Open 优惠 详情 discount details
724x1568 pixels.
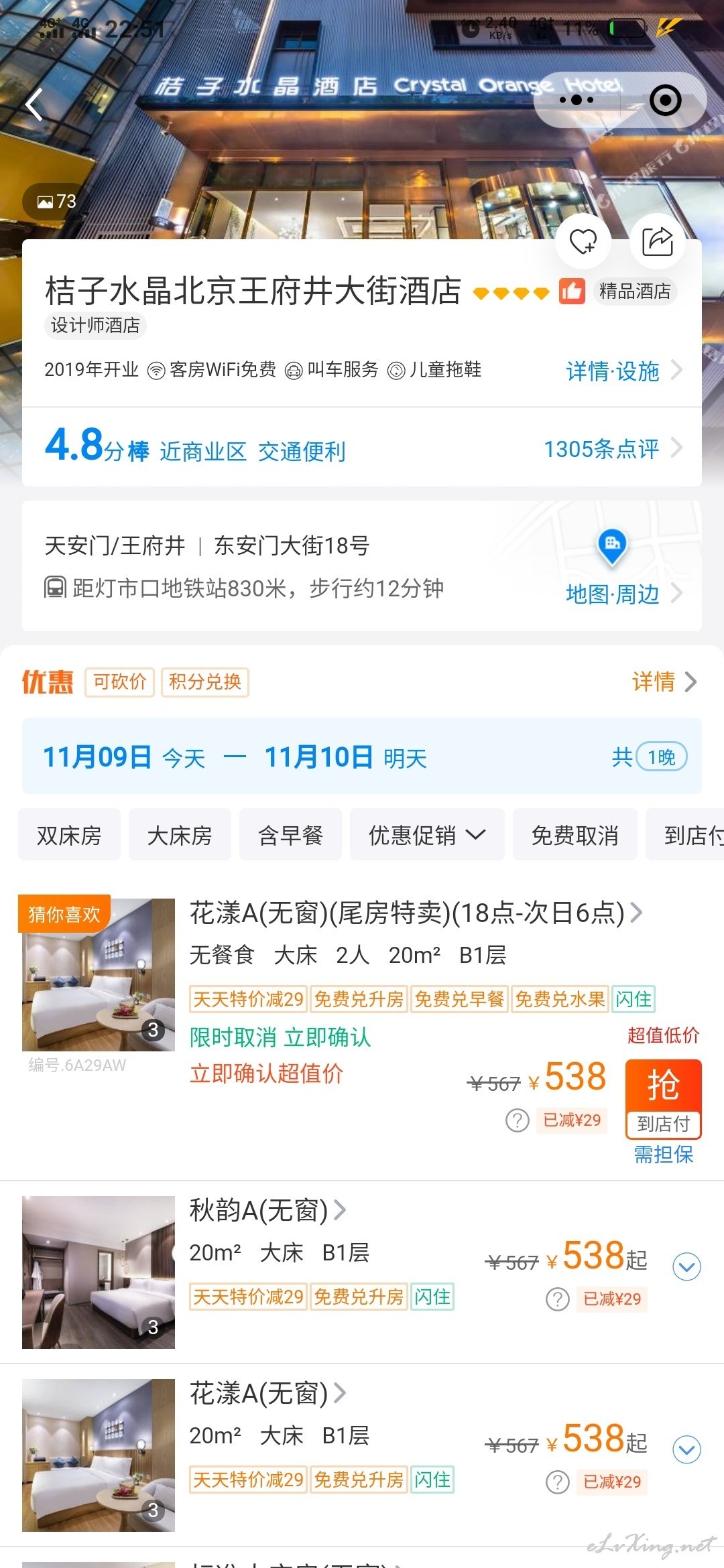click(x=664, y=682)
